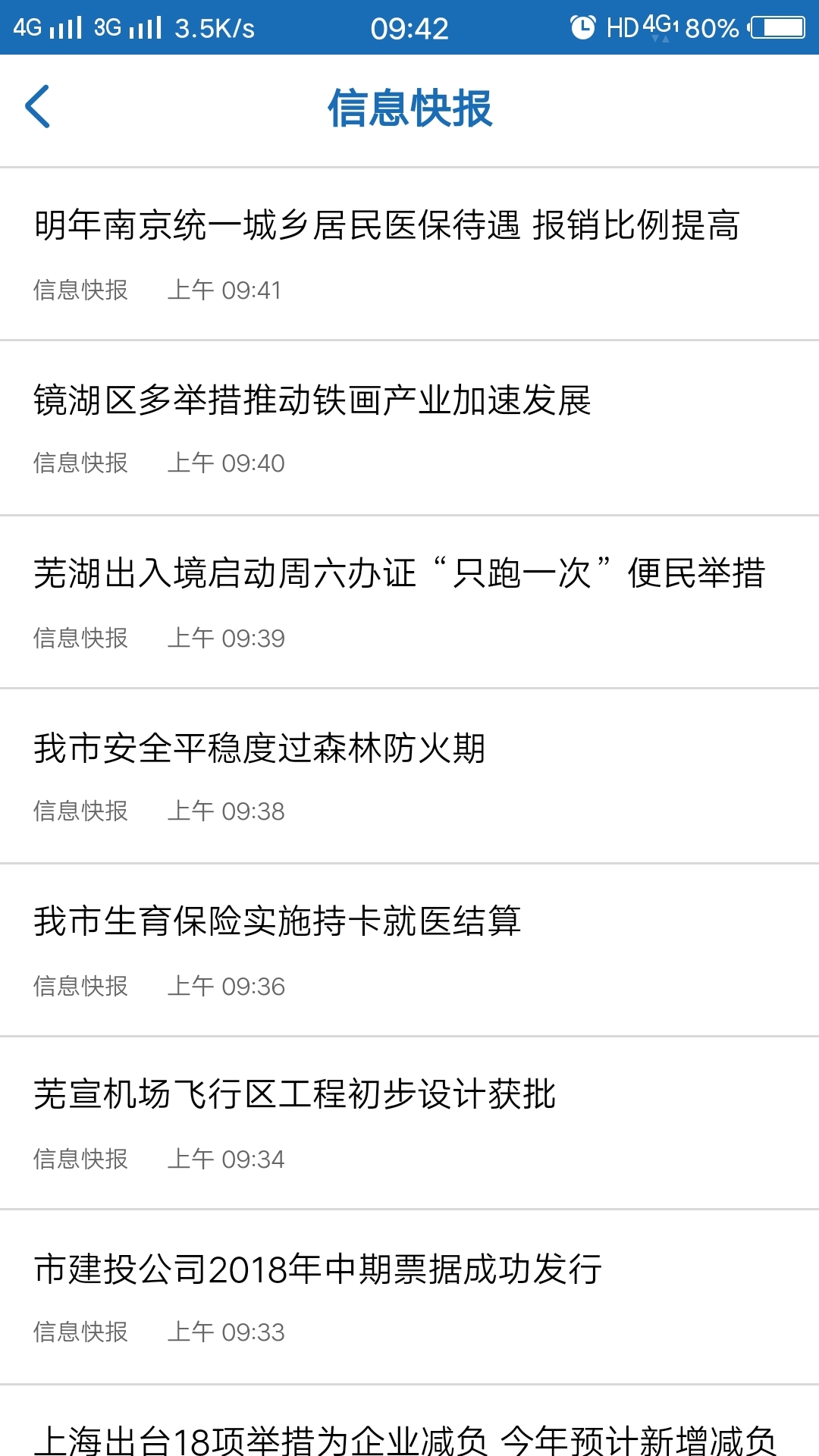The width and height of the screenshot is (819, 1456).
Task: Read the Wuhu exit-entry Saturday service article
Action: (399, 573)
